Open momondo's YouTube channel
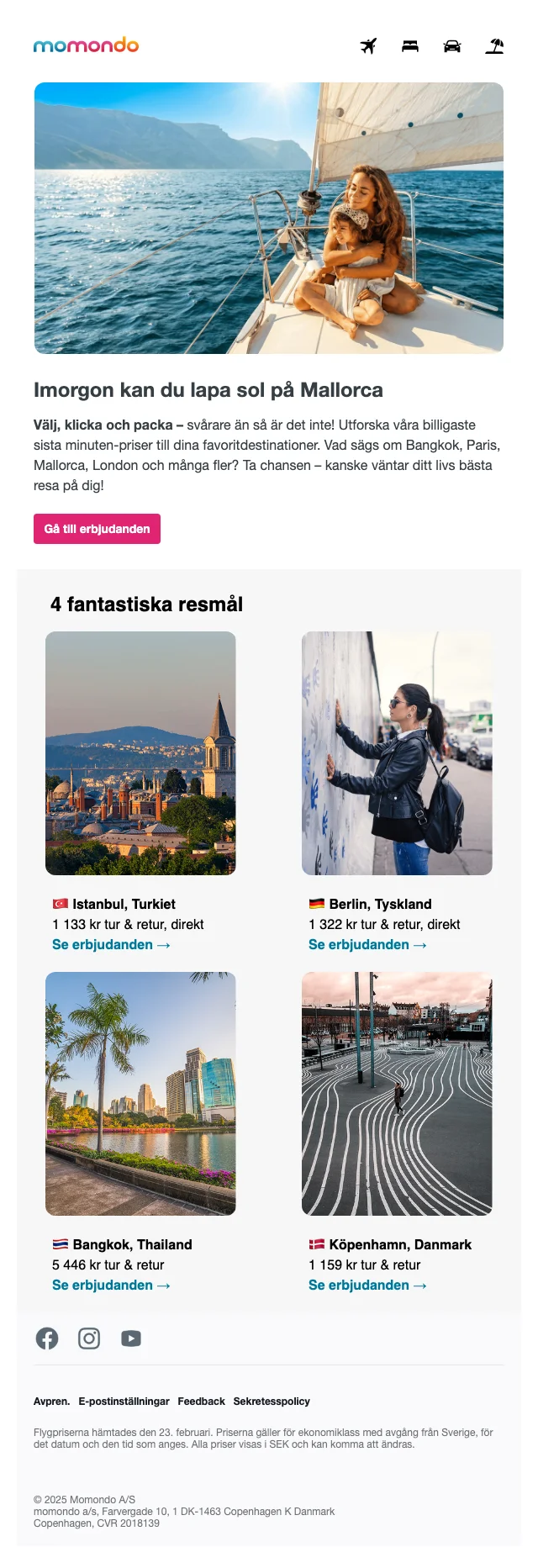538x1568 pixels. click(131, 1338)
